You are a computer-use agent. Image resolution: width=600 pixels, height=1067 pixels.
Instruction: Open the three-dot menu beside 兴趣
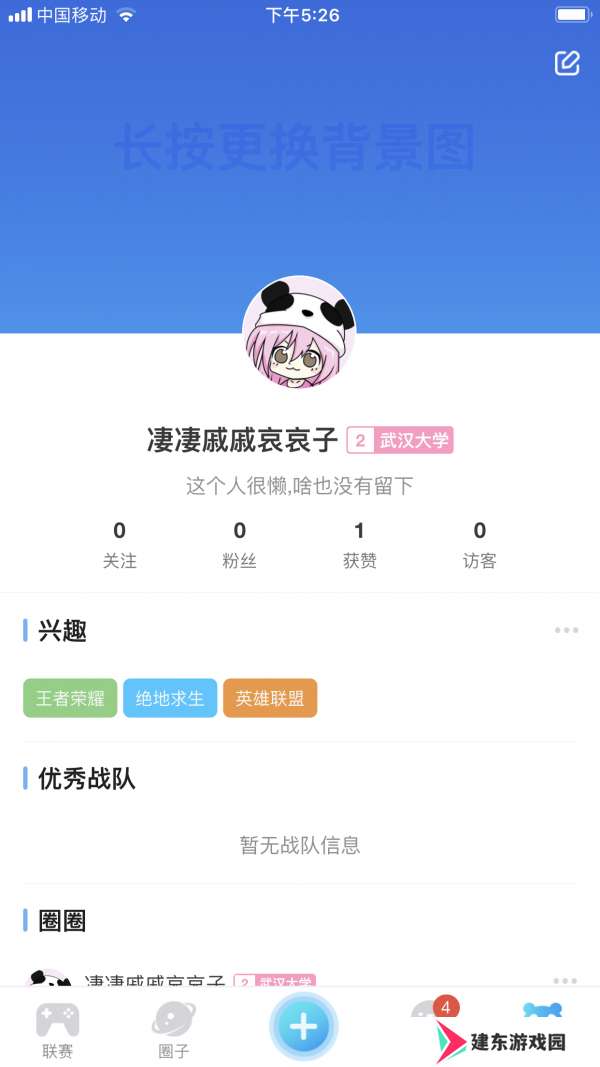point(566,630)
